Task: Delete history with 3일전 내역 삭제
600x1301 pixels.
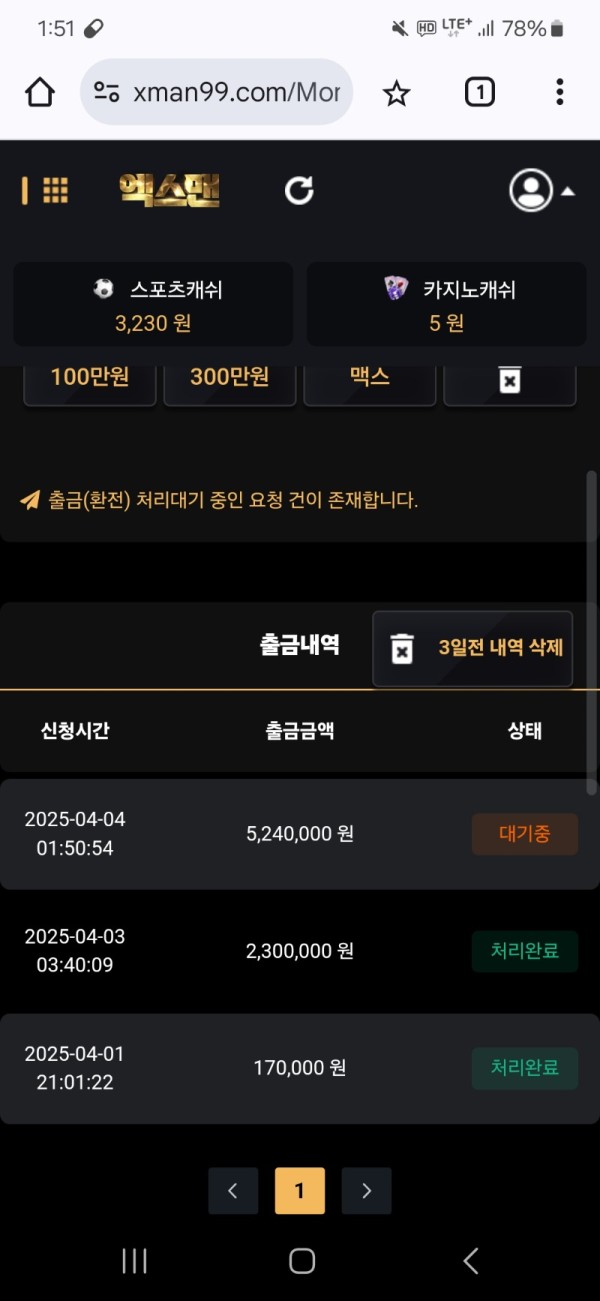Action: (473, 648)
